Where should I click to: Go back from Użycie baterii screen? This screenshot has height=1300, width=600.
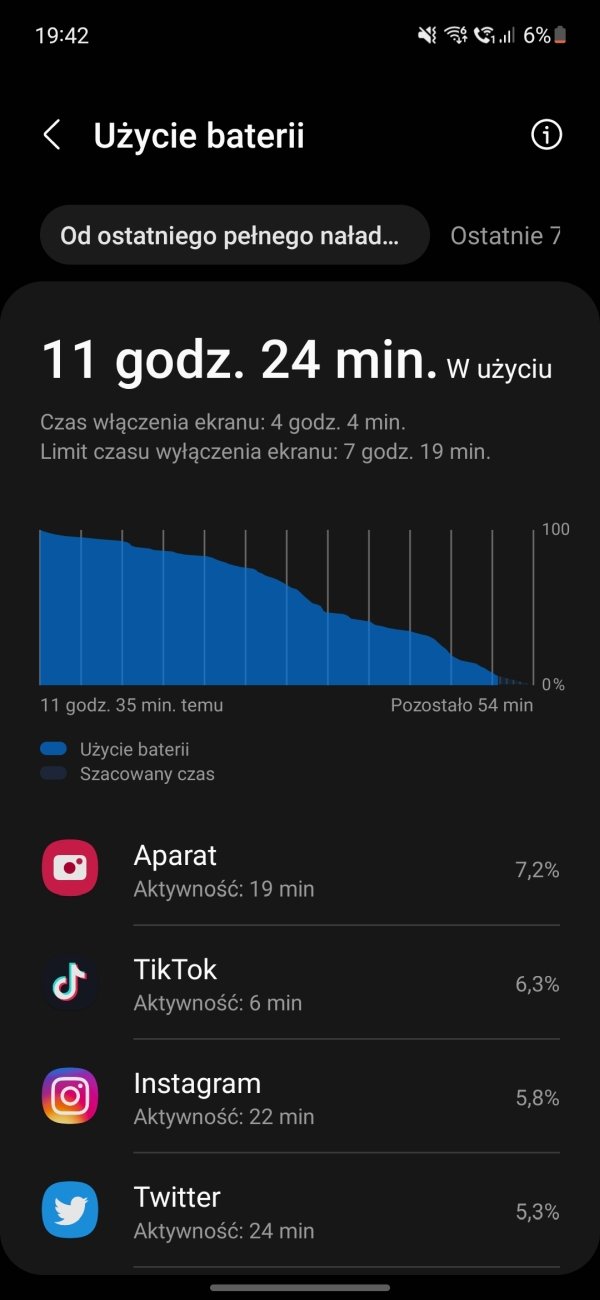(52, 136)
